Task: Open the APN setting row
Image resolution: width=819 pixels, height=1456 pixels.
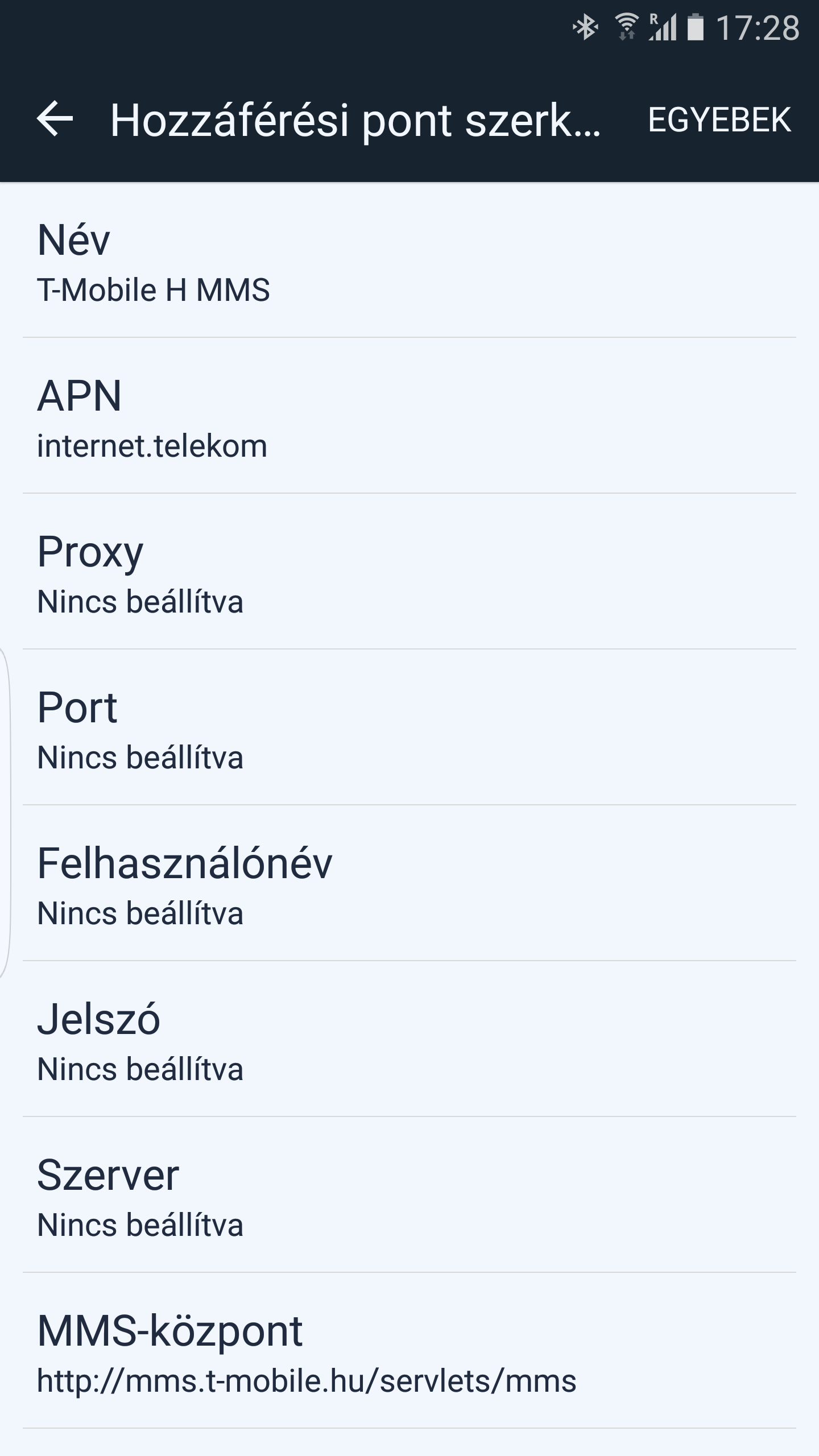Action: (x=409, y=416)
